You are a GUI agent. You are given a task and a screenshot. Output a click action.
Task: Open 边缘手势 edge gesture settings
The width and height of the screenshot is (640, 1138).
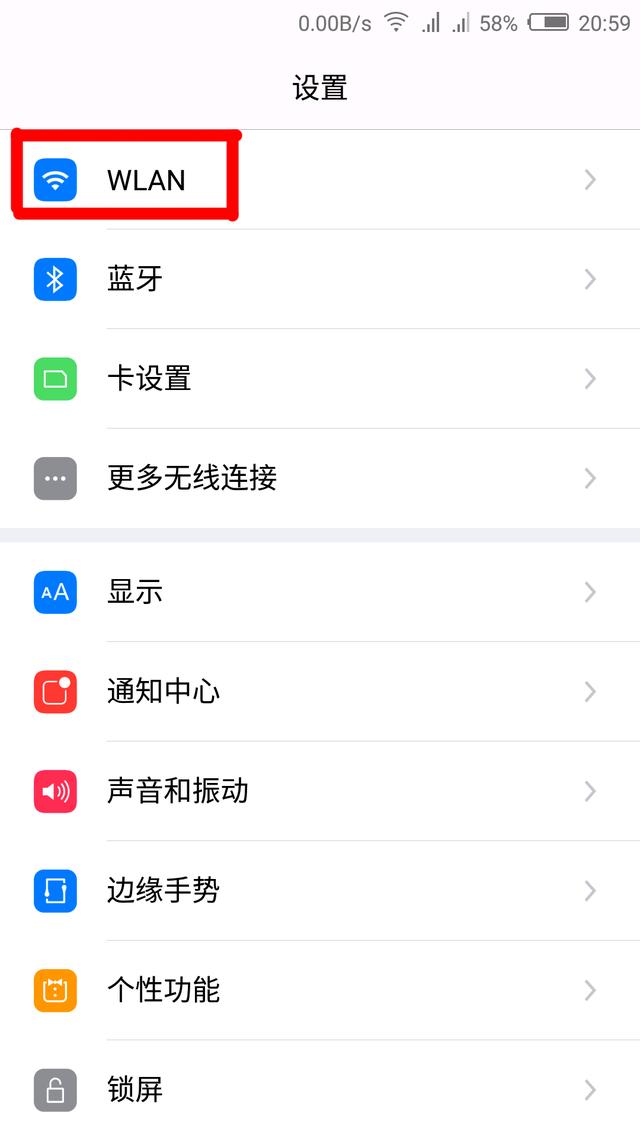pos(320,891)
